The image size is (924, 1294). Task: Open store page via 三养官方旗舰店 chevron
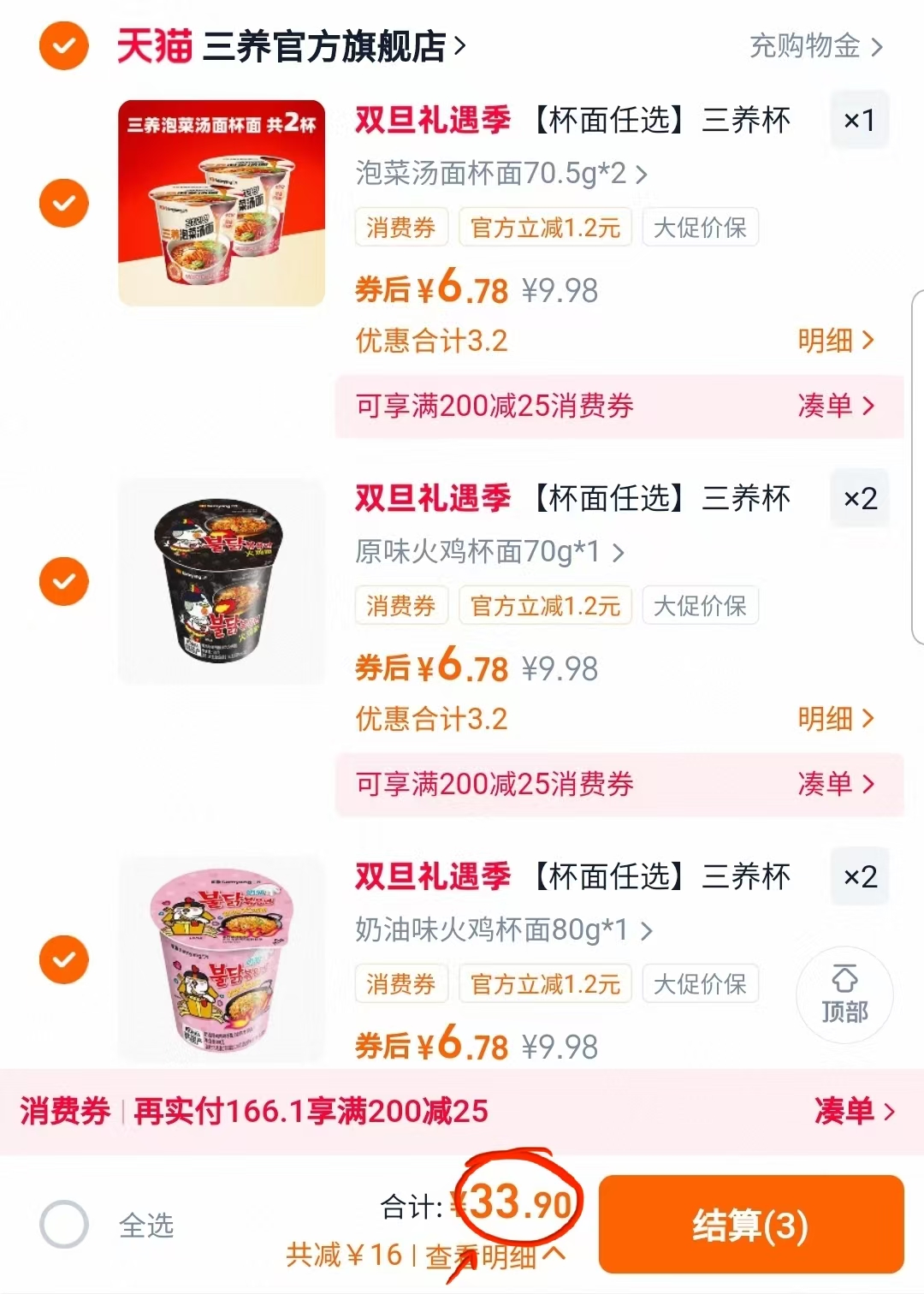click(459, 47)
